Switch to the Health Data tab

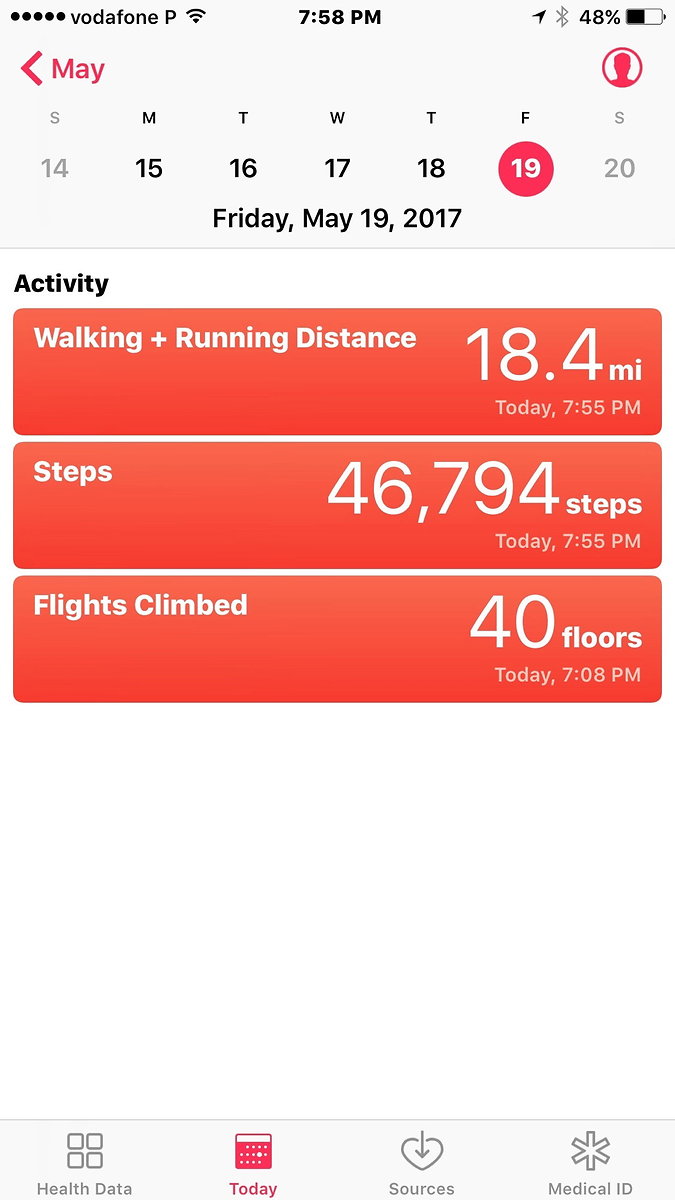pyautogui.click(x=84, y=1164)
